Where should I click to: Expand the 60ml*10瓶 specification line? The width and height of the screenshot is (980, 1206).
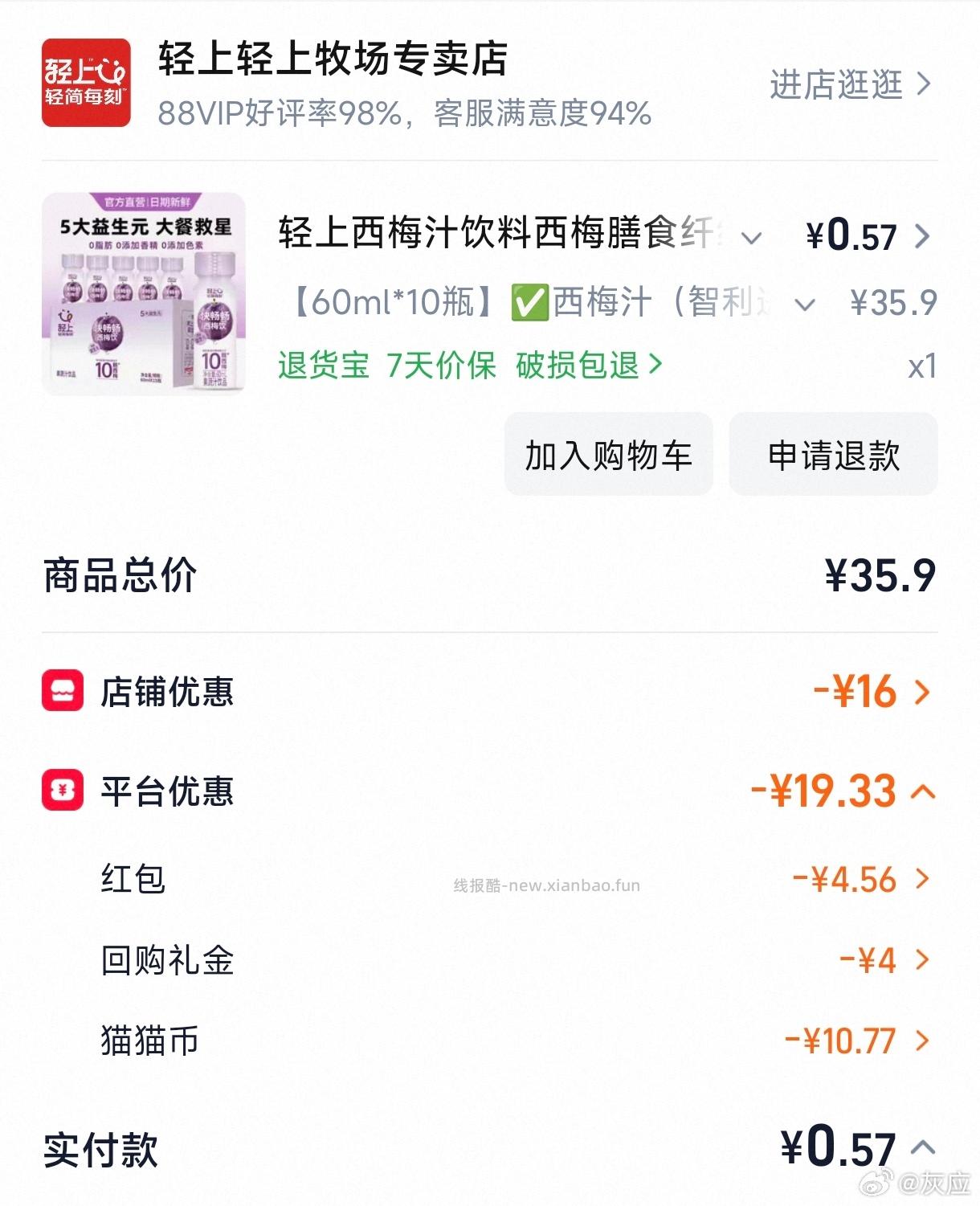pos(804,305)
